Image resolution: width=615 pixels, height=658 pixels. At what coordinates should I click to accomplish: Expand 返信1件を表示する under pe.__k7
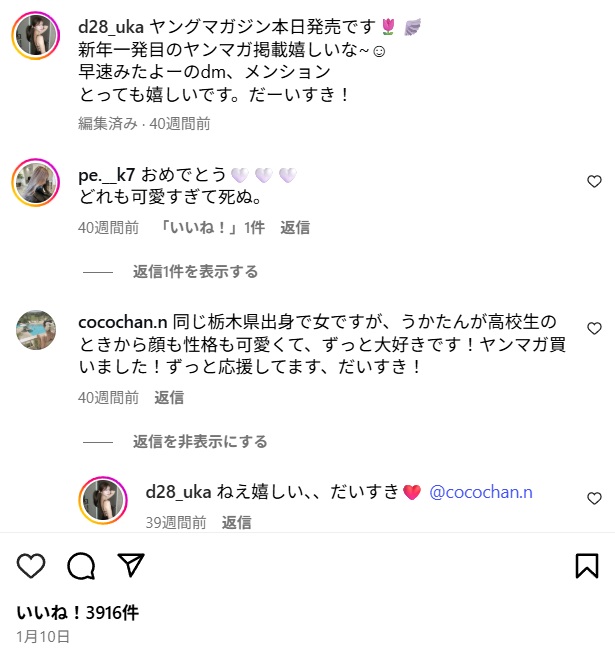click(195, 271)
